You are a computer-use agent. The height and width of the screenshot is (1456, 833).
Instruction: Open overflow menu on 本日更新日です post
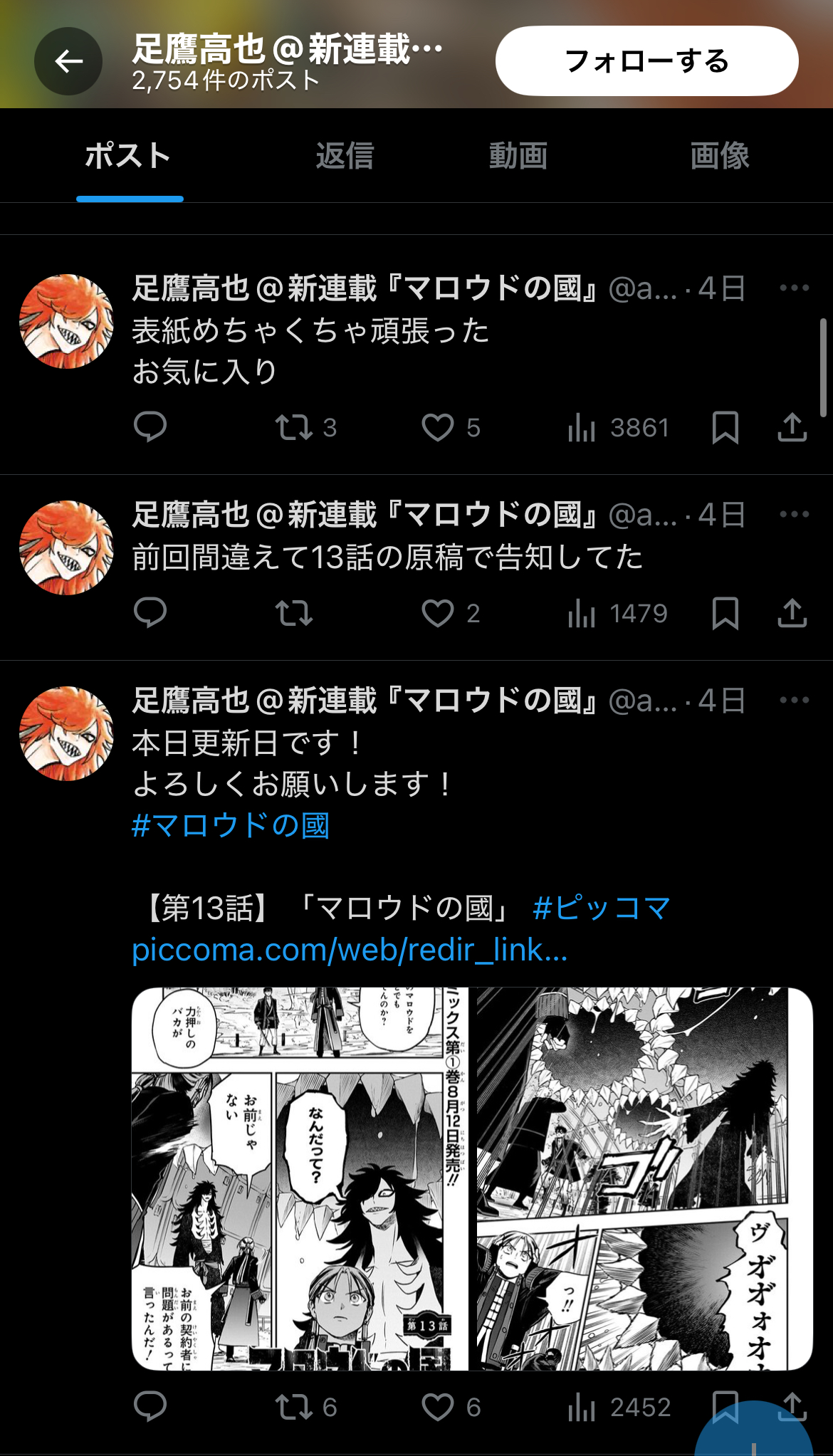tap(794, 700)
